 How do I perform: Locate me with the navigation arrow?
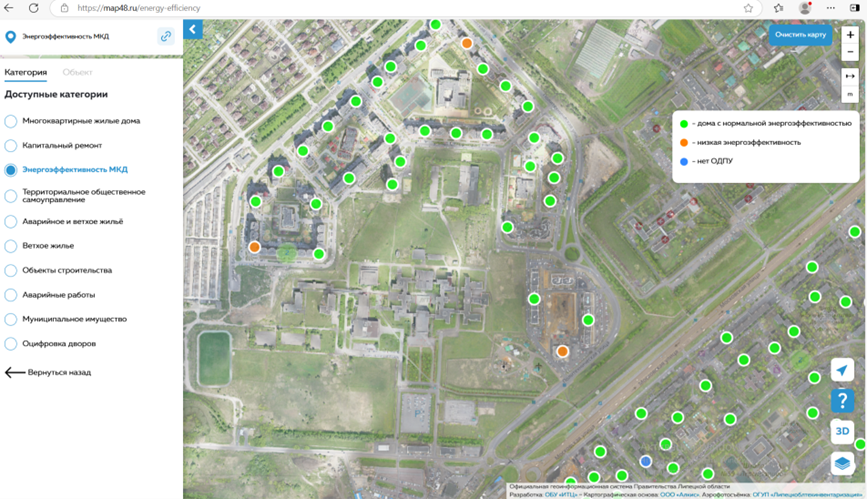coord(842,370)
